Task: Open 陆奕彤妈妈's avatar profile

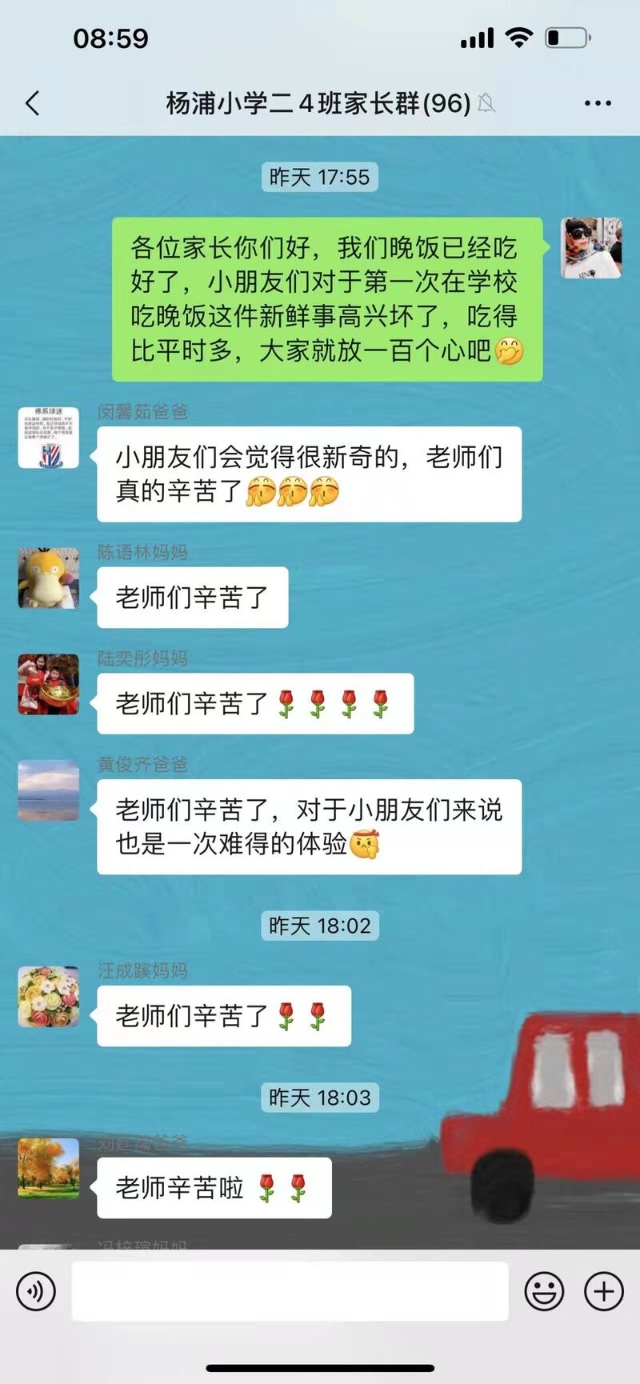Action: pos(48,684)
